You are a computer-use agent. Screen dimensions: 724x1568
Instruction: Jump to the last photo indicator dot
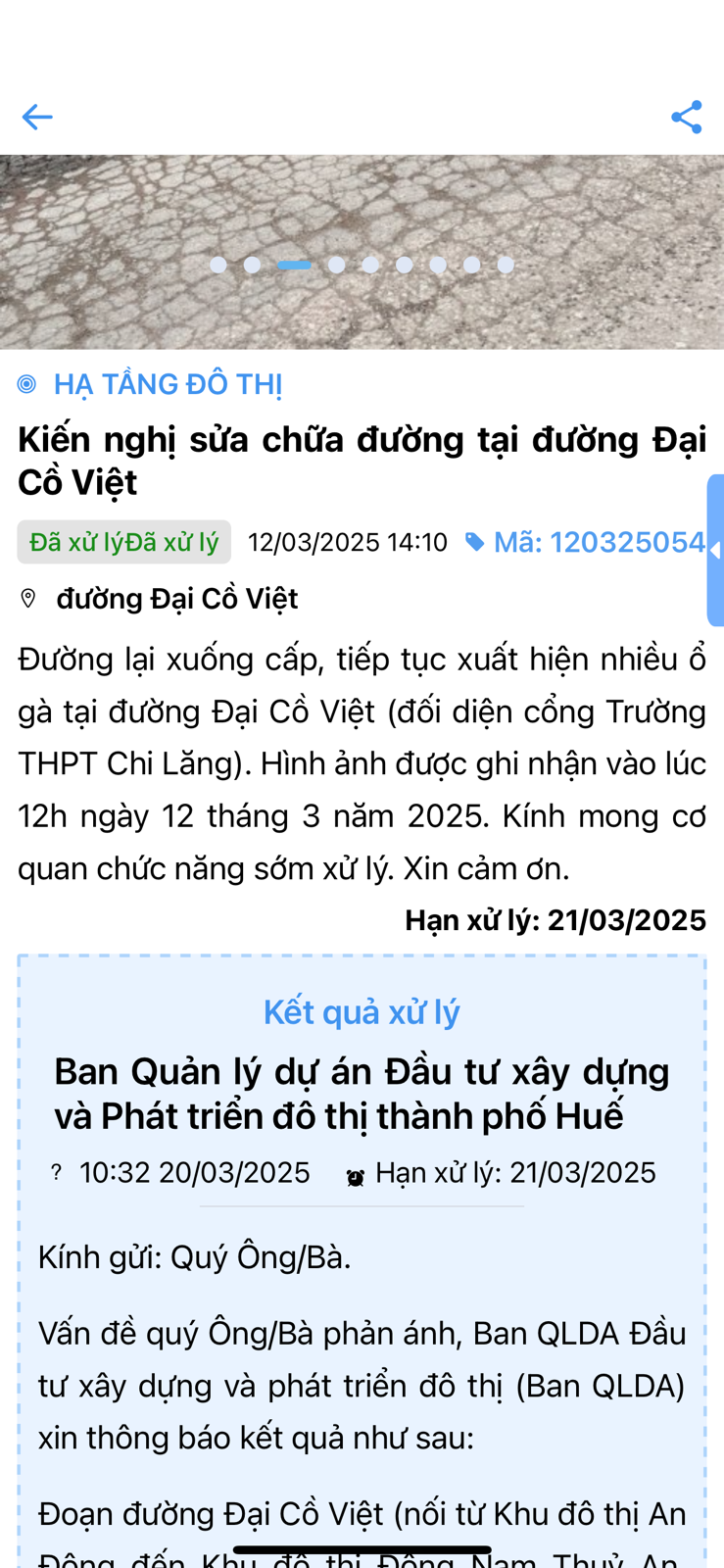click(x=506, y=265)
